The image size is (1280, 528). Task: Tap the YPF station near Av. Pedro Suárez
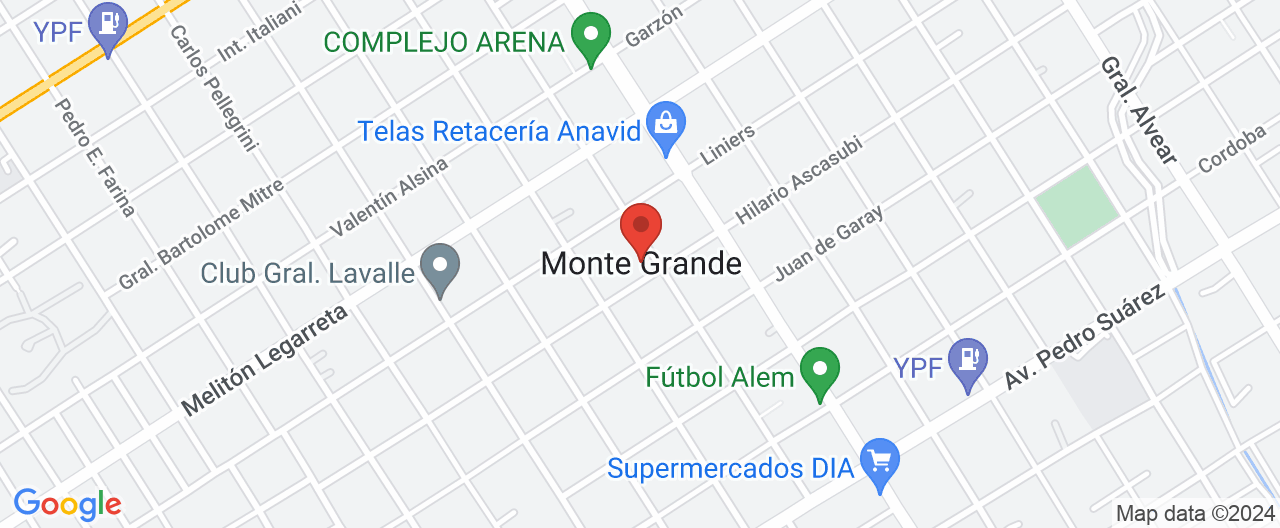967,362
